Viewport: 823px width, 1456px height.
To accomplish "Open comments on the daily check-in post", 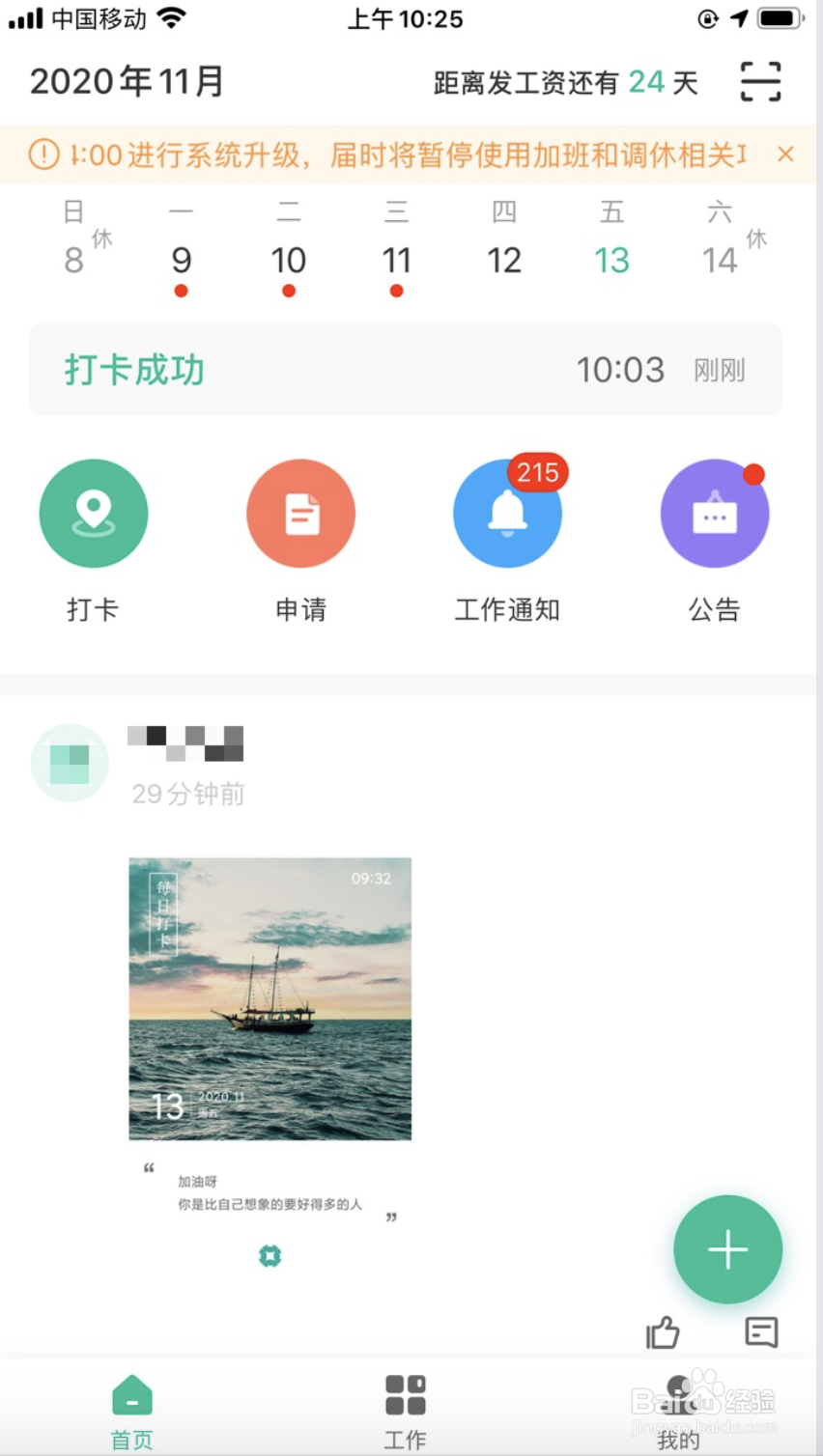I will (x=761, y=1333).
